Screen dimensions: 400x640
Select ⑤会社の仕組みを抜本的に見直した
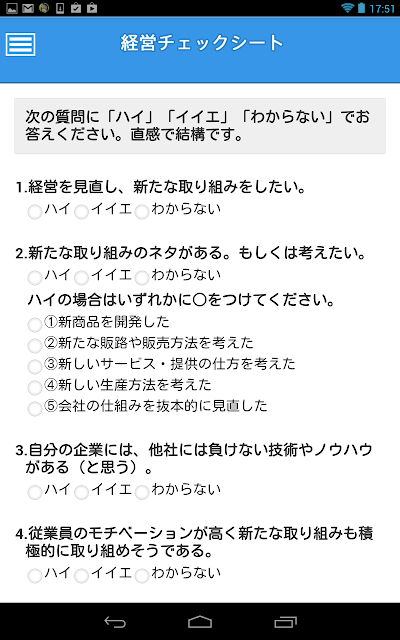pyautogui.click(x=35, y=409)
